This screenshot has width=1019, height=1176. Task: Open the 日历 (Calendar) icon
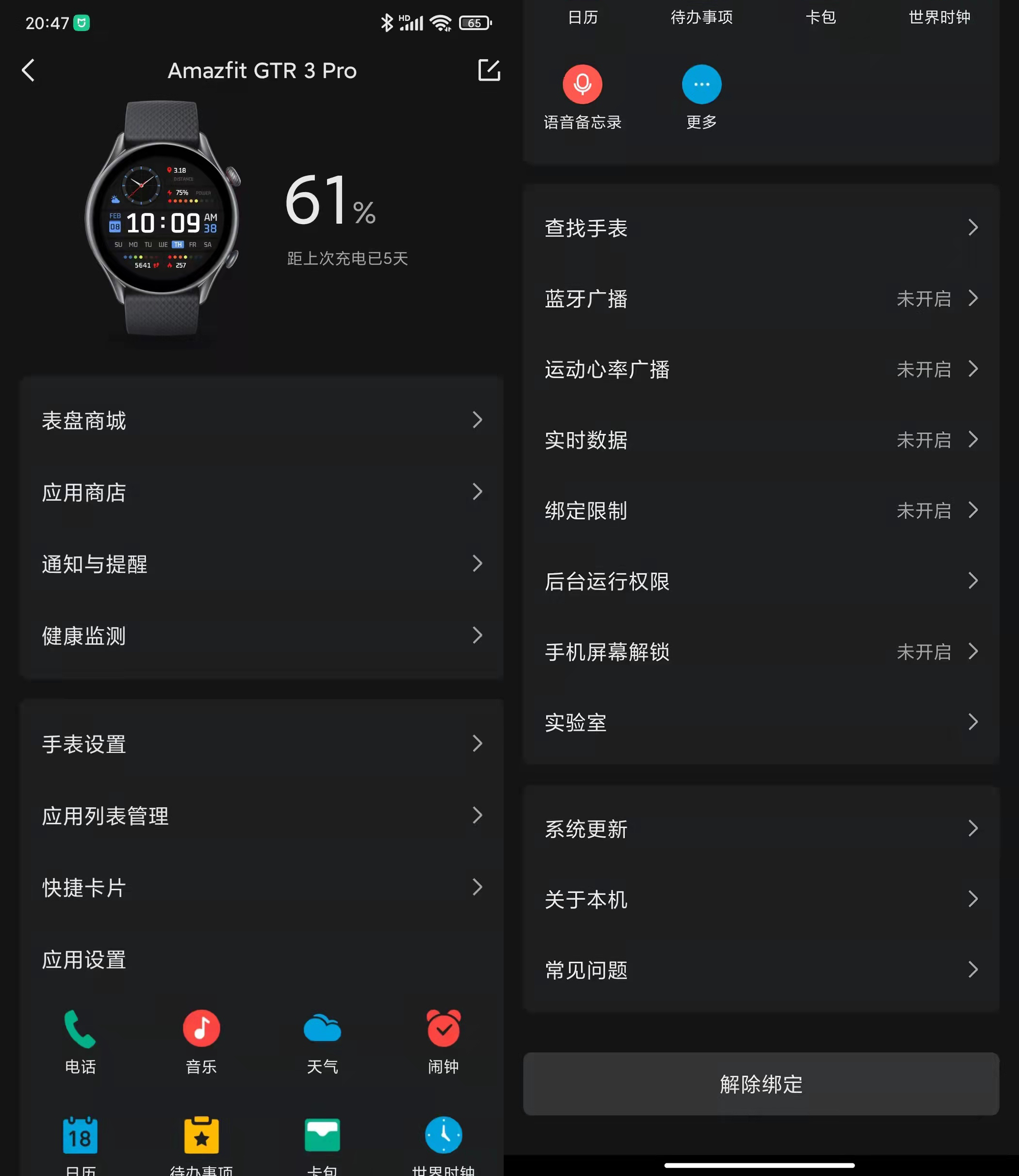(80, 1137)
